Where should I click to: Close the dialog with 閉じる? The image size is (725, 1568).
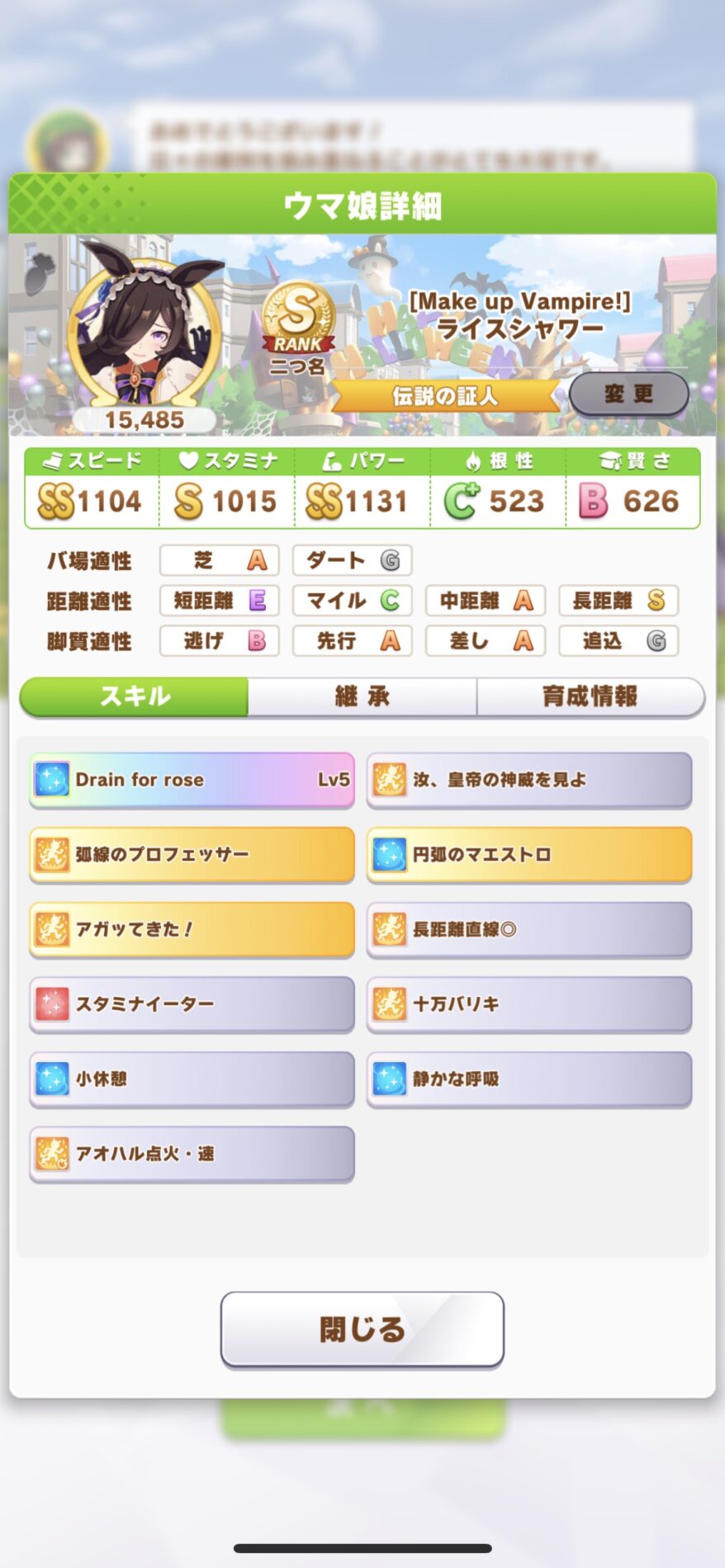click(x=362, y=1329)
